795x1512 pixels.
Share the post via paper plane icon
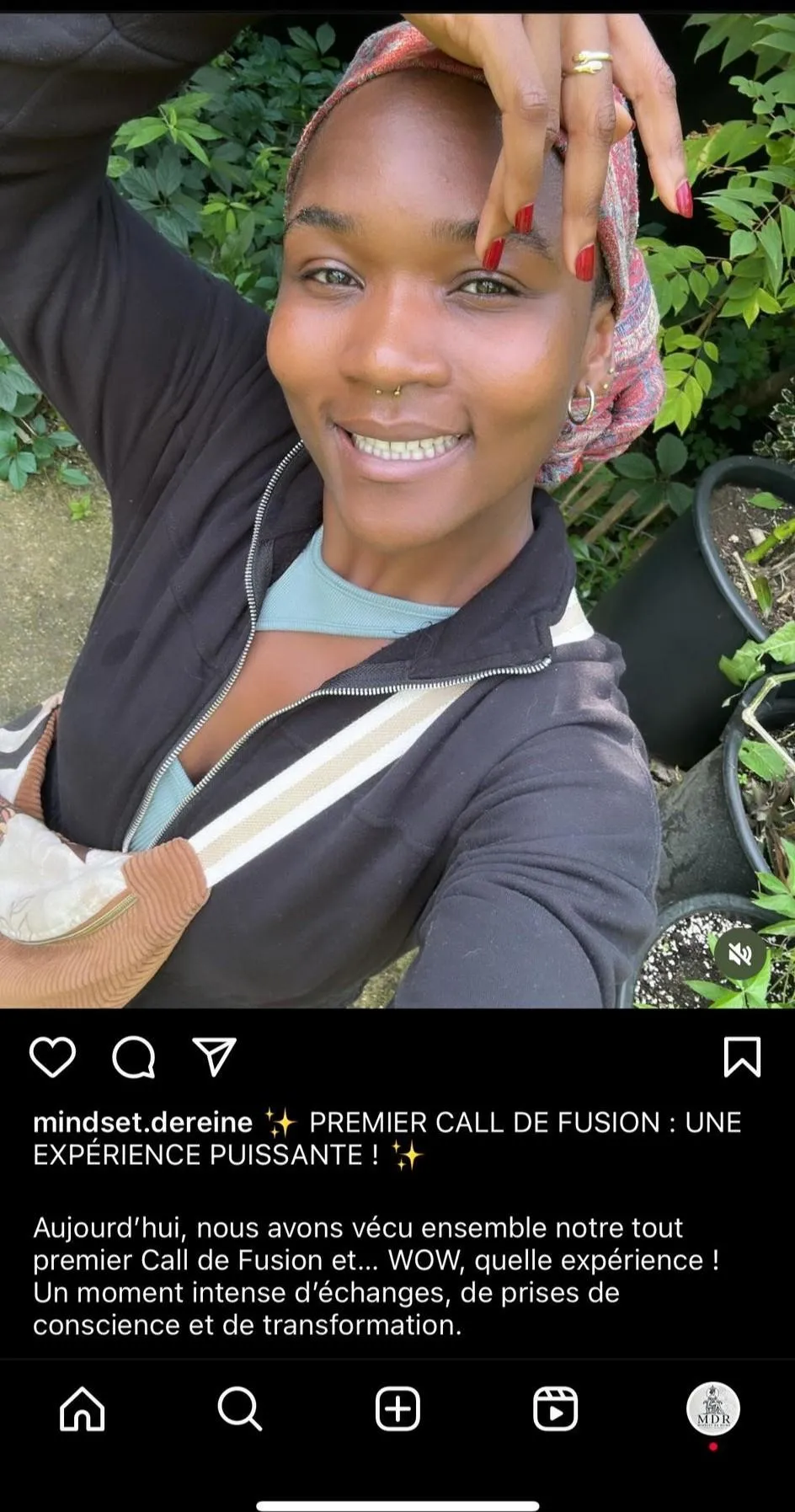click(x=214, y=1056)
